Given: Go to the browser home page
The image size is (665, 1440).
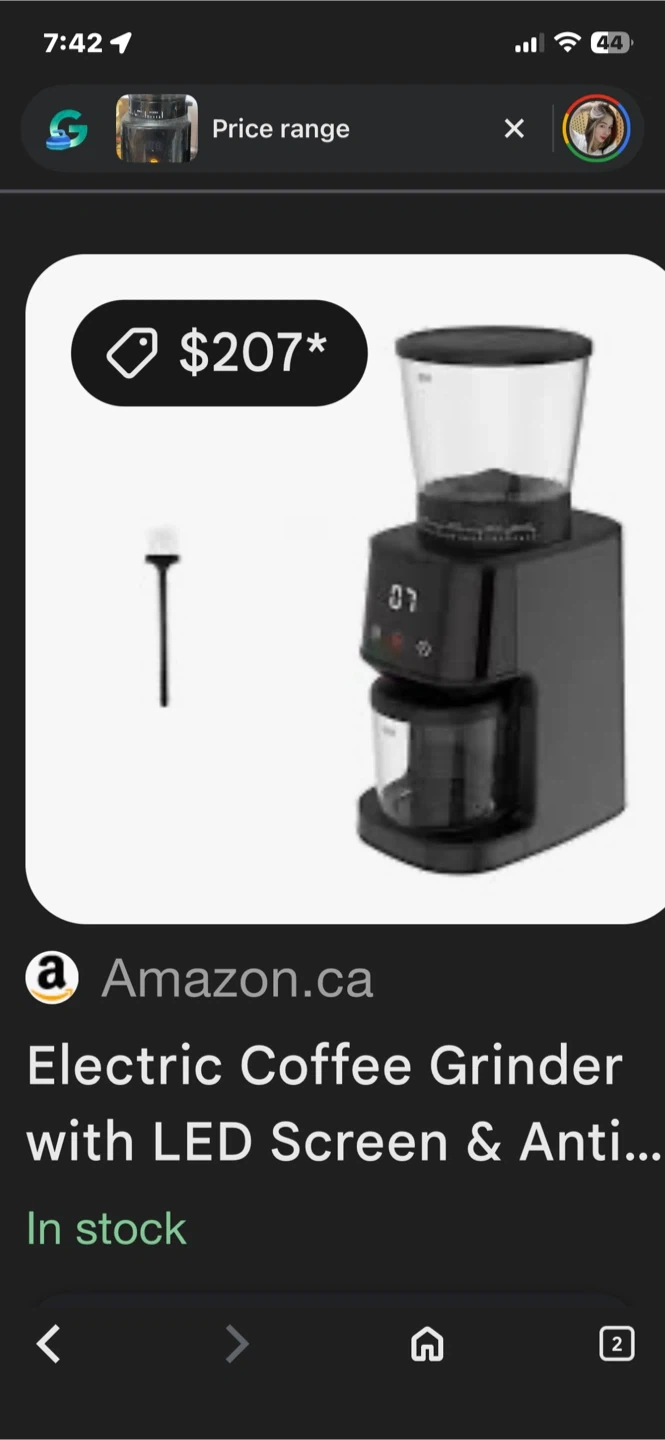Looking at the screenshot, I should [427, 1344].
